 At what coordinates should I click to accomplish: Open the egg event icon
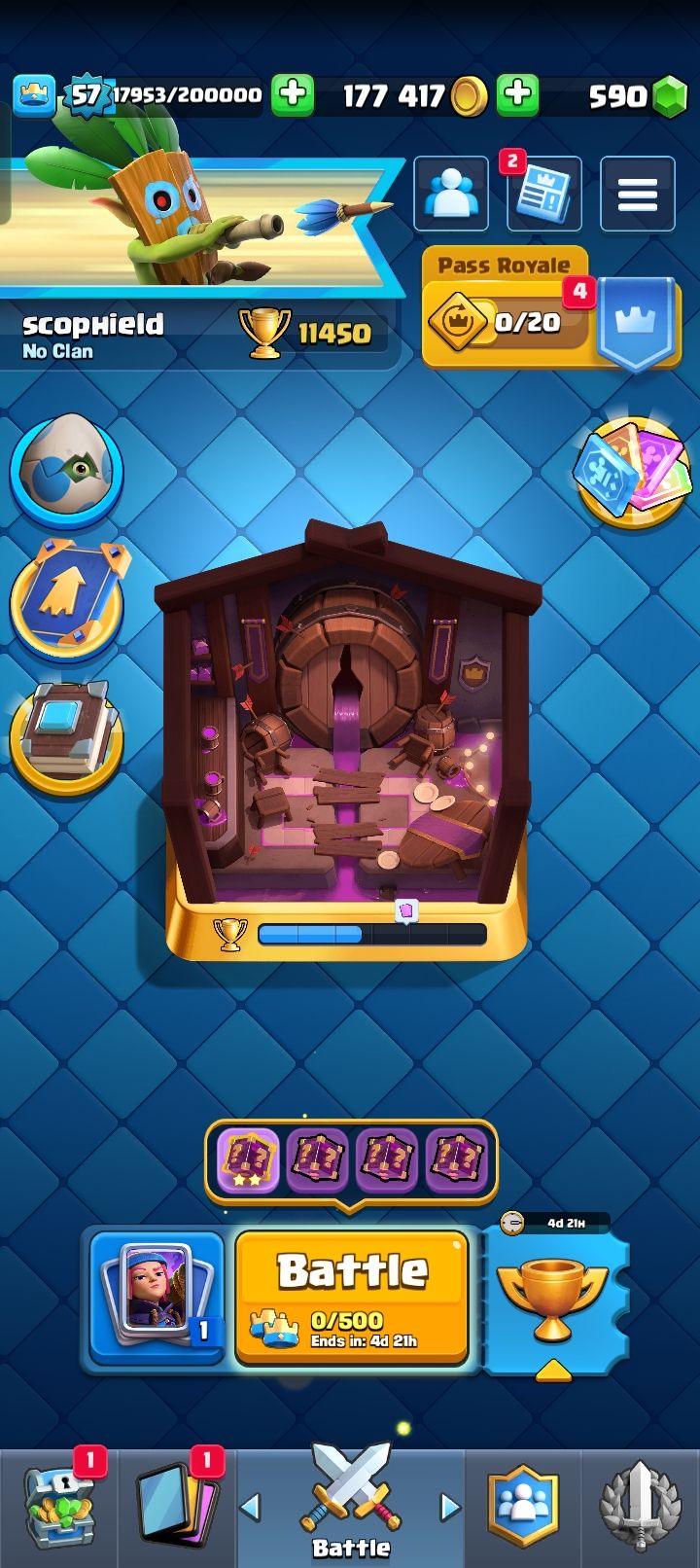click(x=66, y=469)
